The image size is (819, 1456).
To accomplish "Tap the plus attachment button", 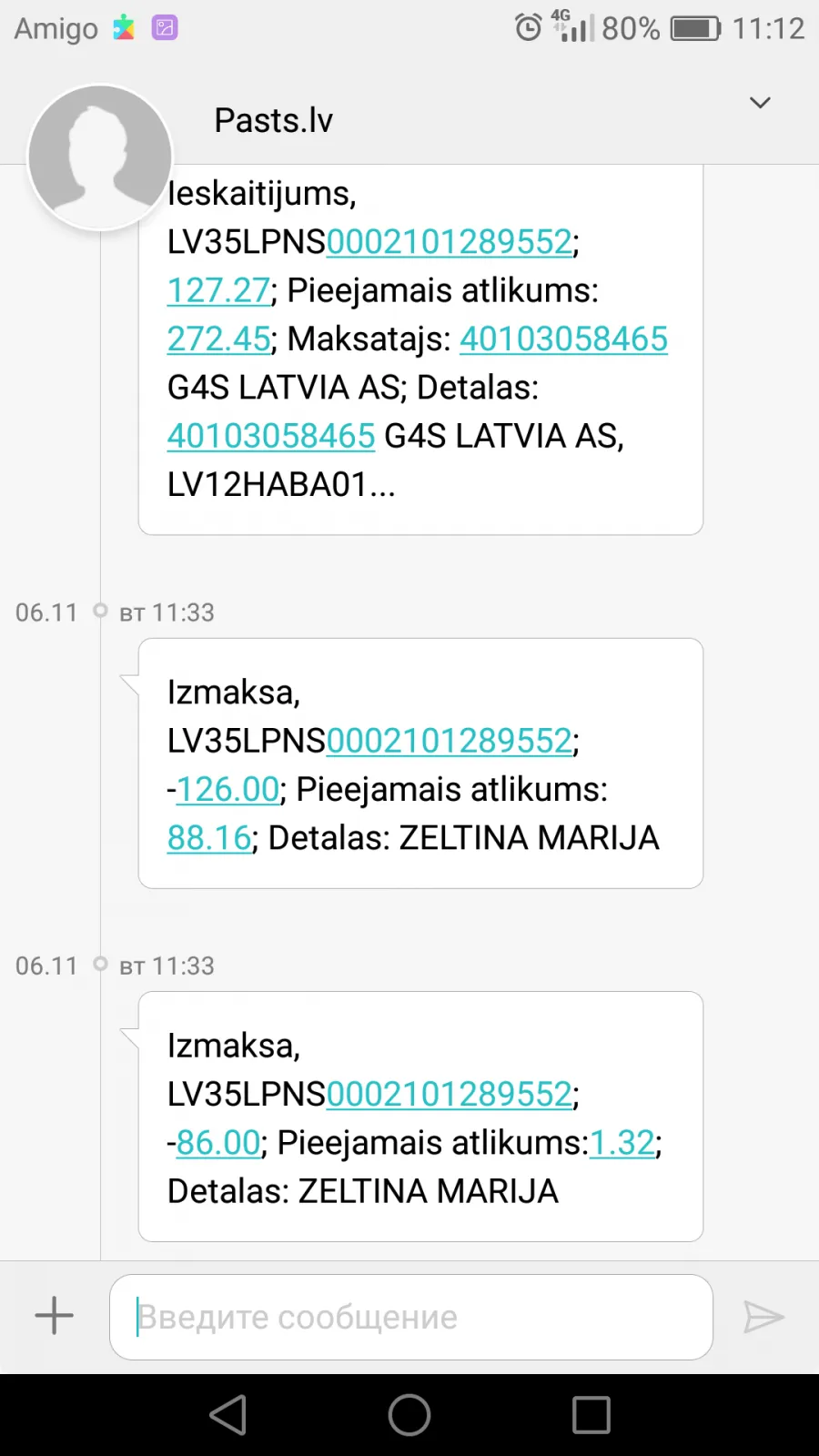I will 54,1316.
